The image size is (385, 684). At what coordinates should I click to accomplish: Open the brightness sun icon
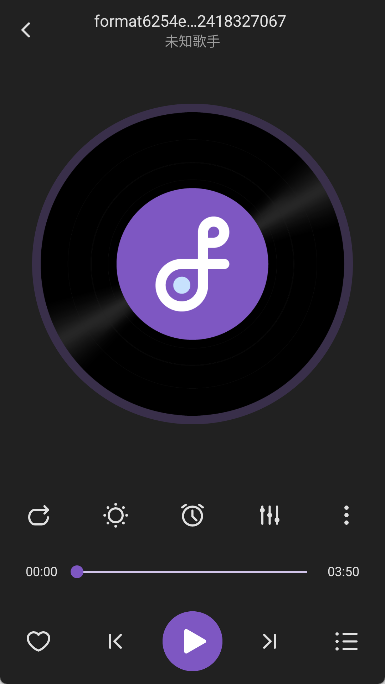point(116,516)
